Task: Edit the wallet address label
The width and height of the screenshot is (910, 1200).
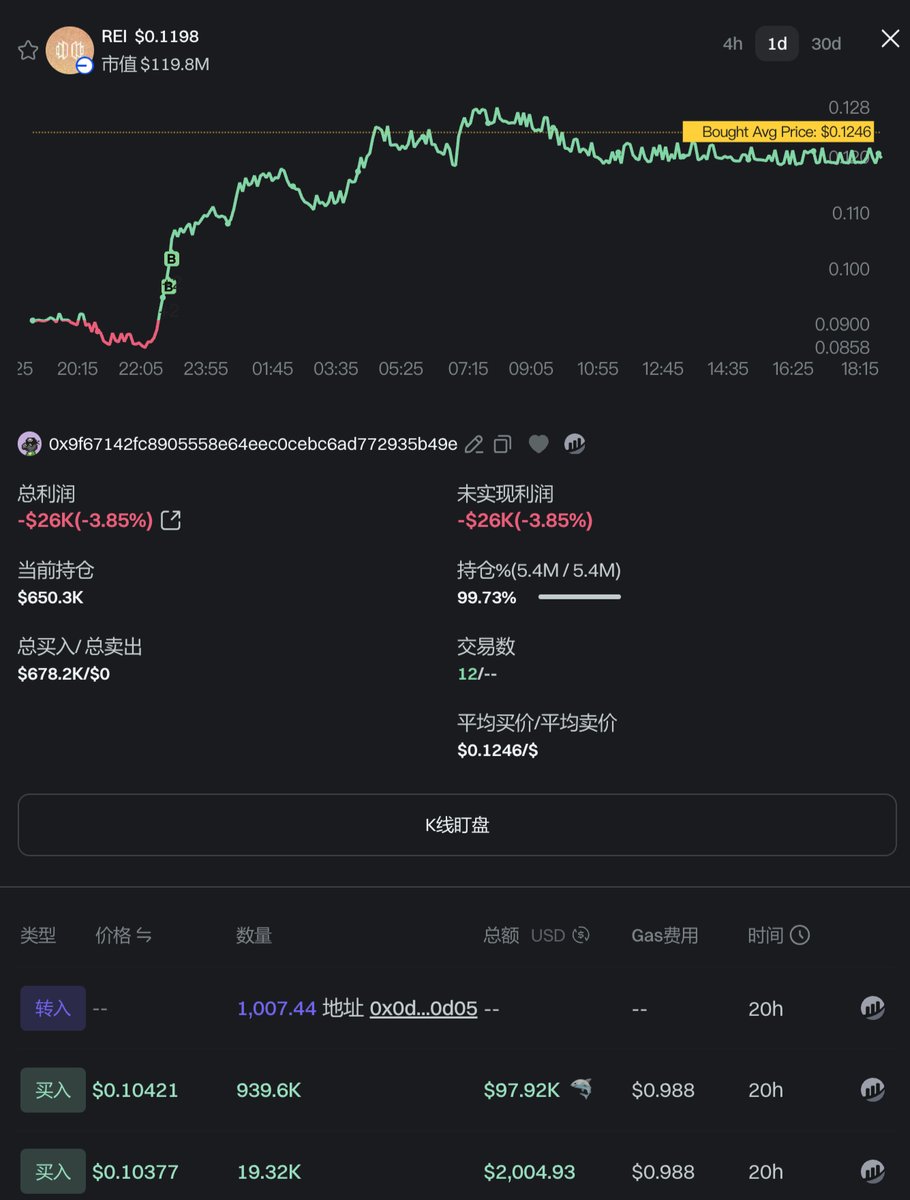Action: click(474, 444)
